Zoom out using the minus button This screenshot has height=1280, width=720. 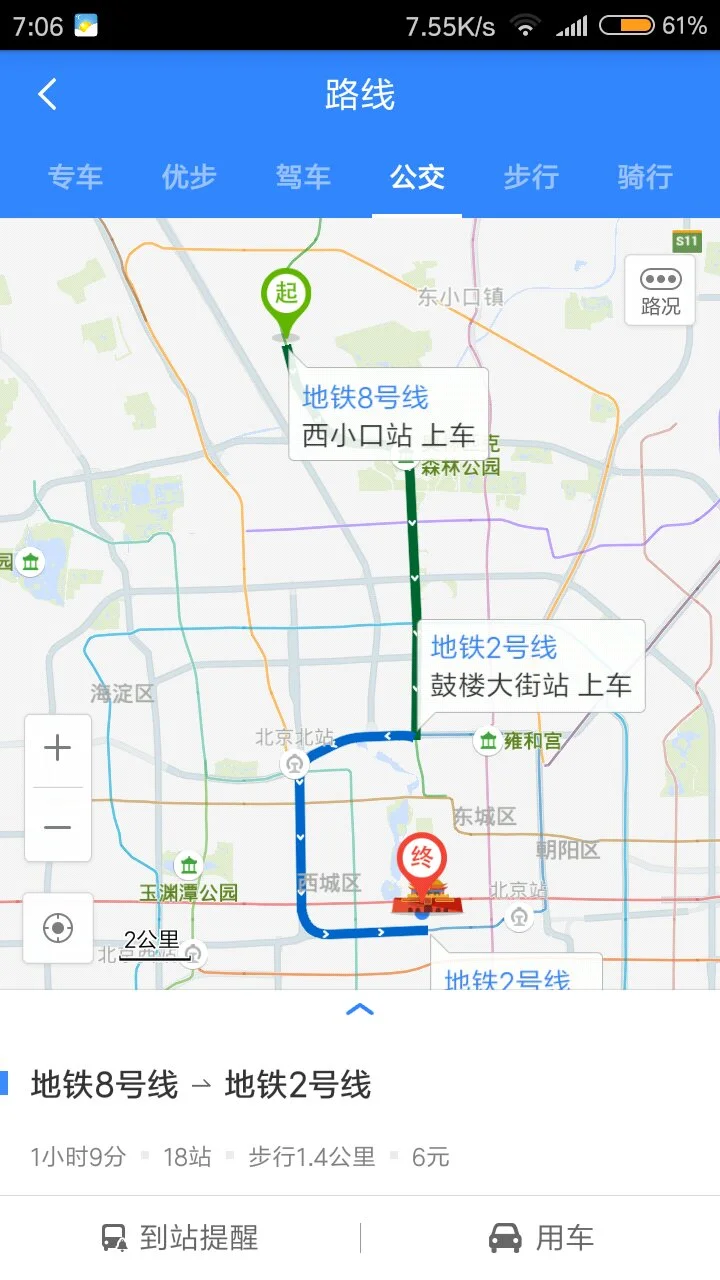57,825
